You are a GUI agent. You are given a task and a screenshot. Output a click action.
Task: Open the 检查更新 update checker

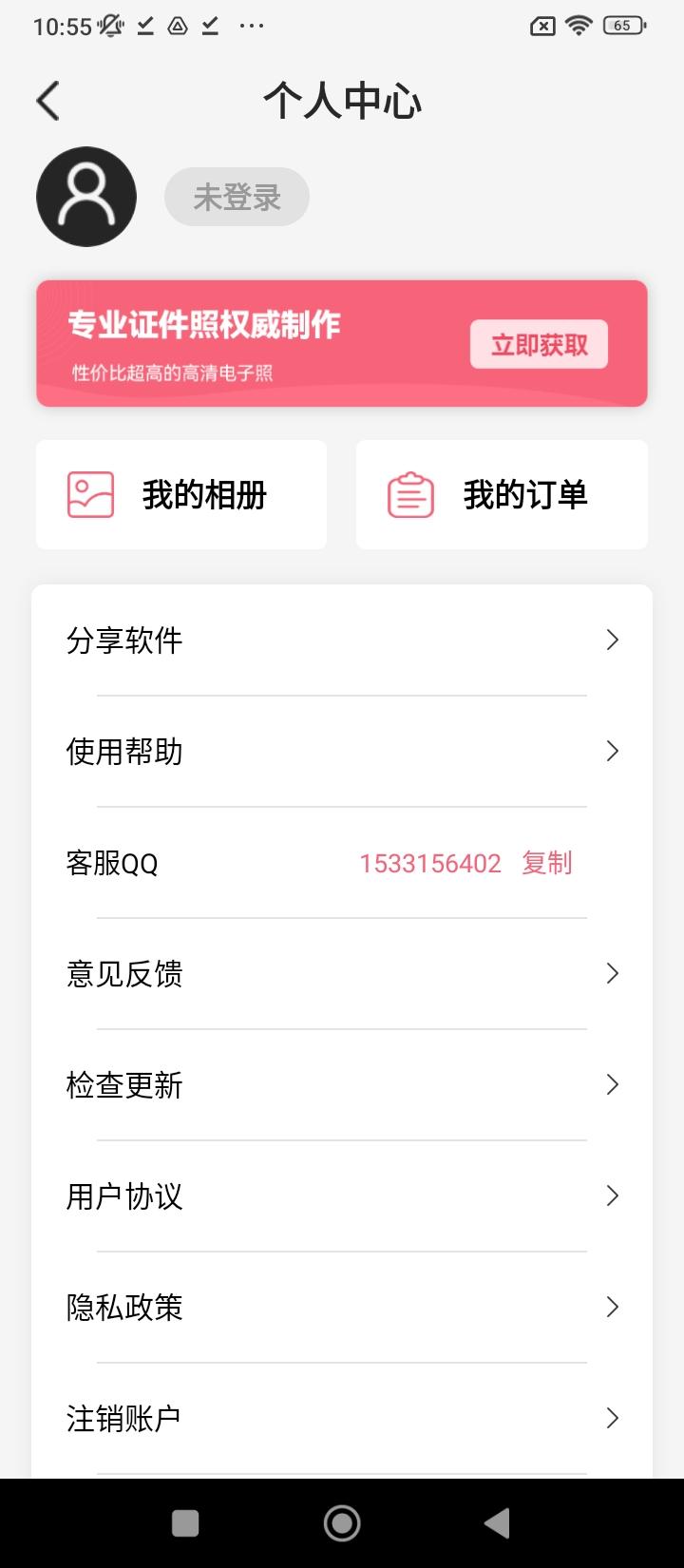click(342, 1084)
